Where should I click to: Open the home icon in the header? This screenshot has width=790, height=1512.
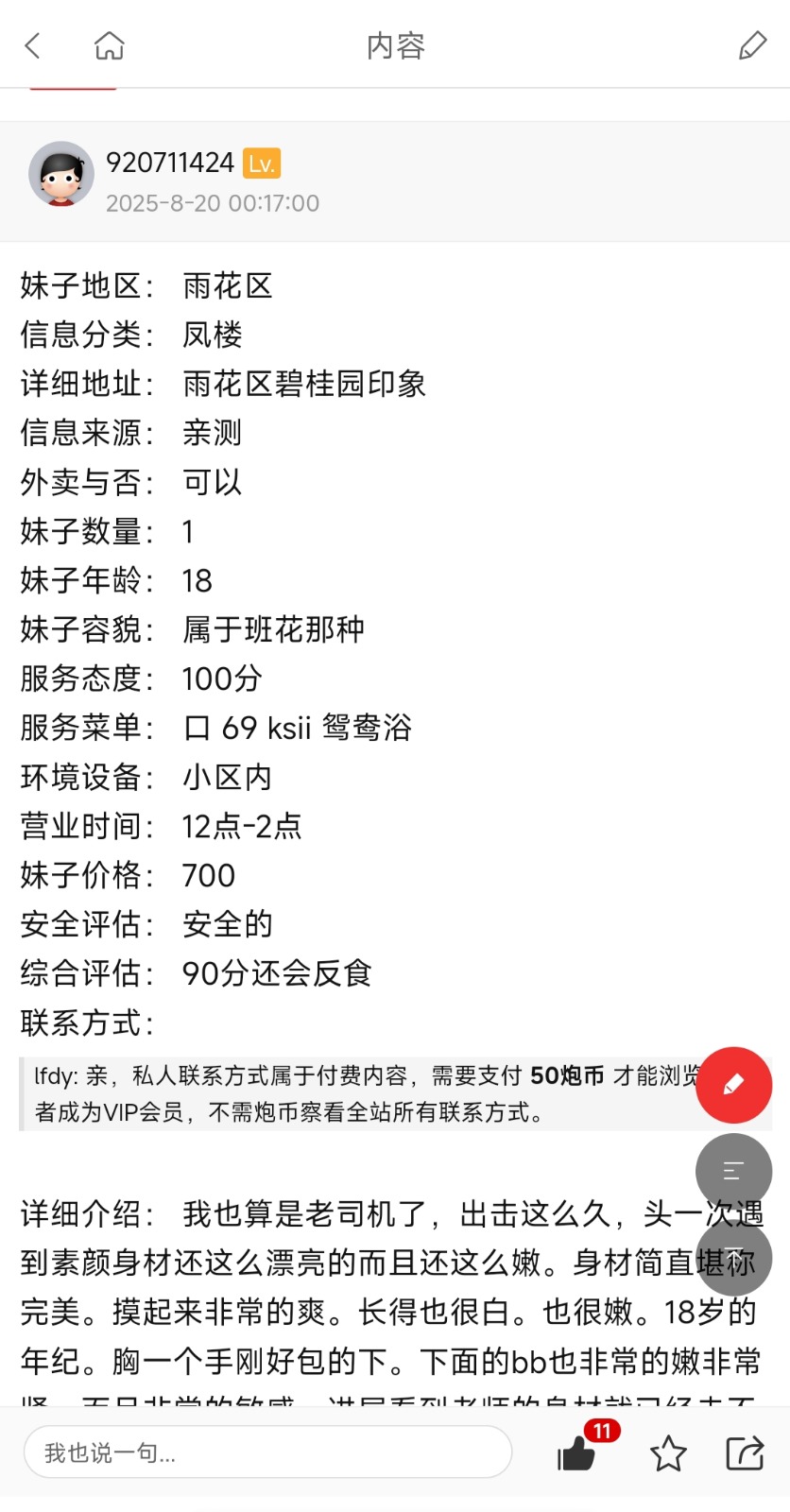(110, 45)
